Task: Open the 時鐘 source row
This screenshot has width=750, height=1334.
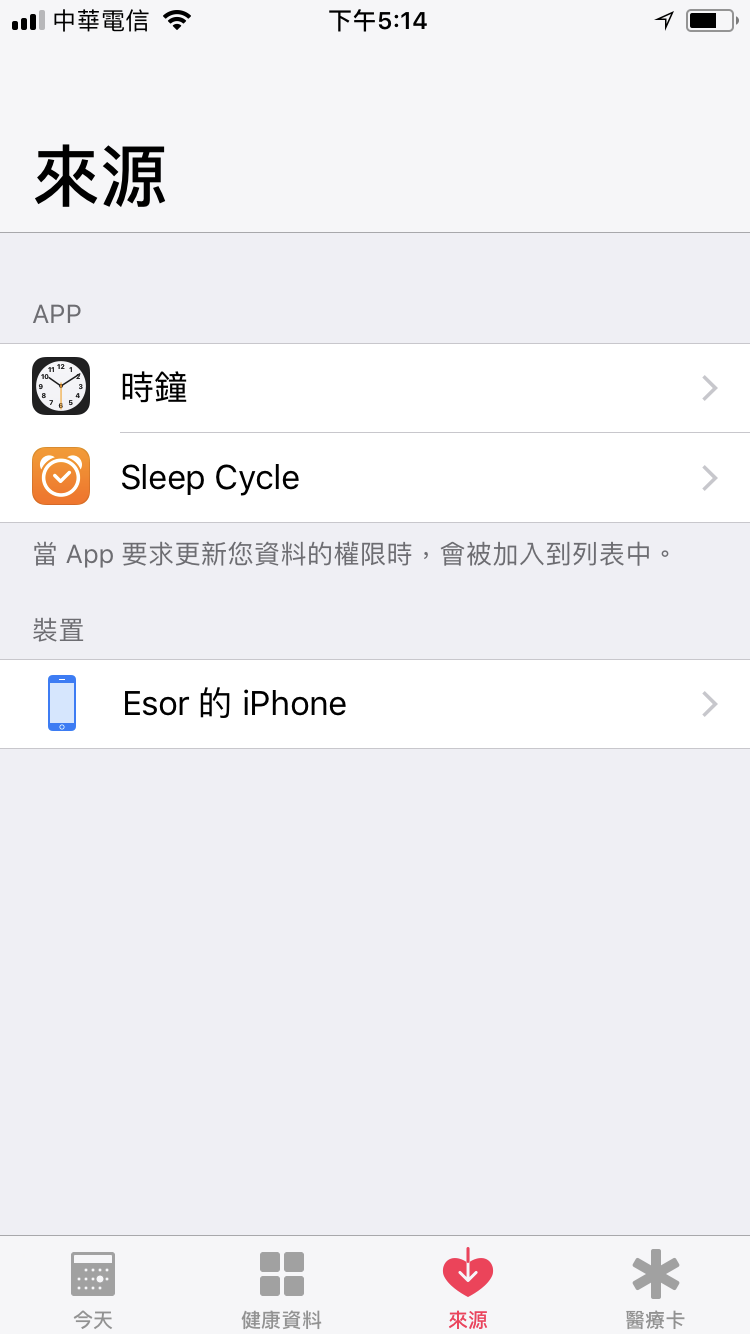Action: 375,388
